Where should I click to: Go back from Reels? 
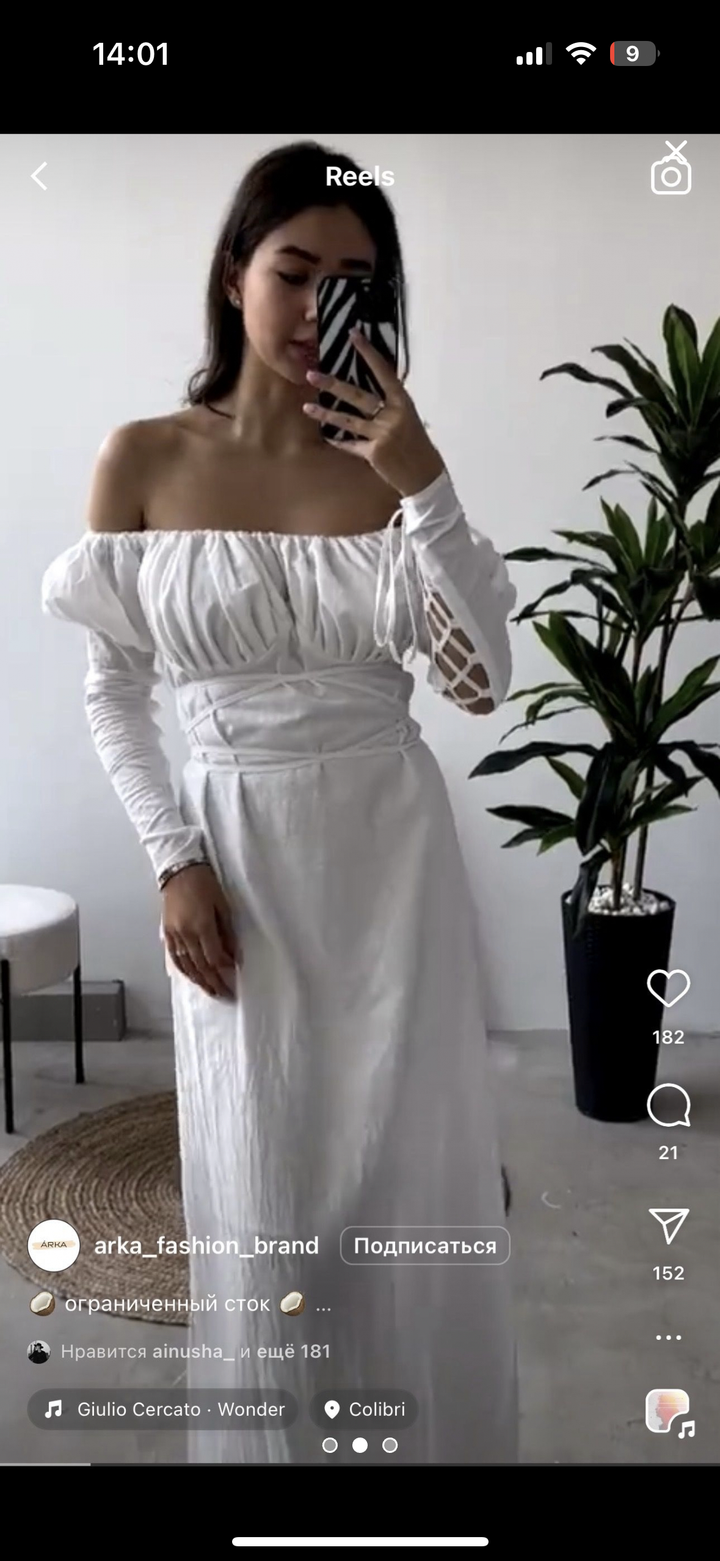[39, 177]
